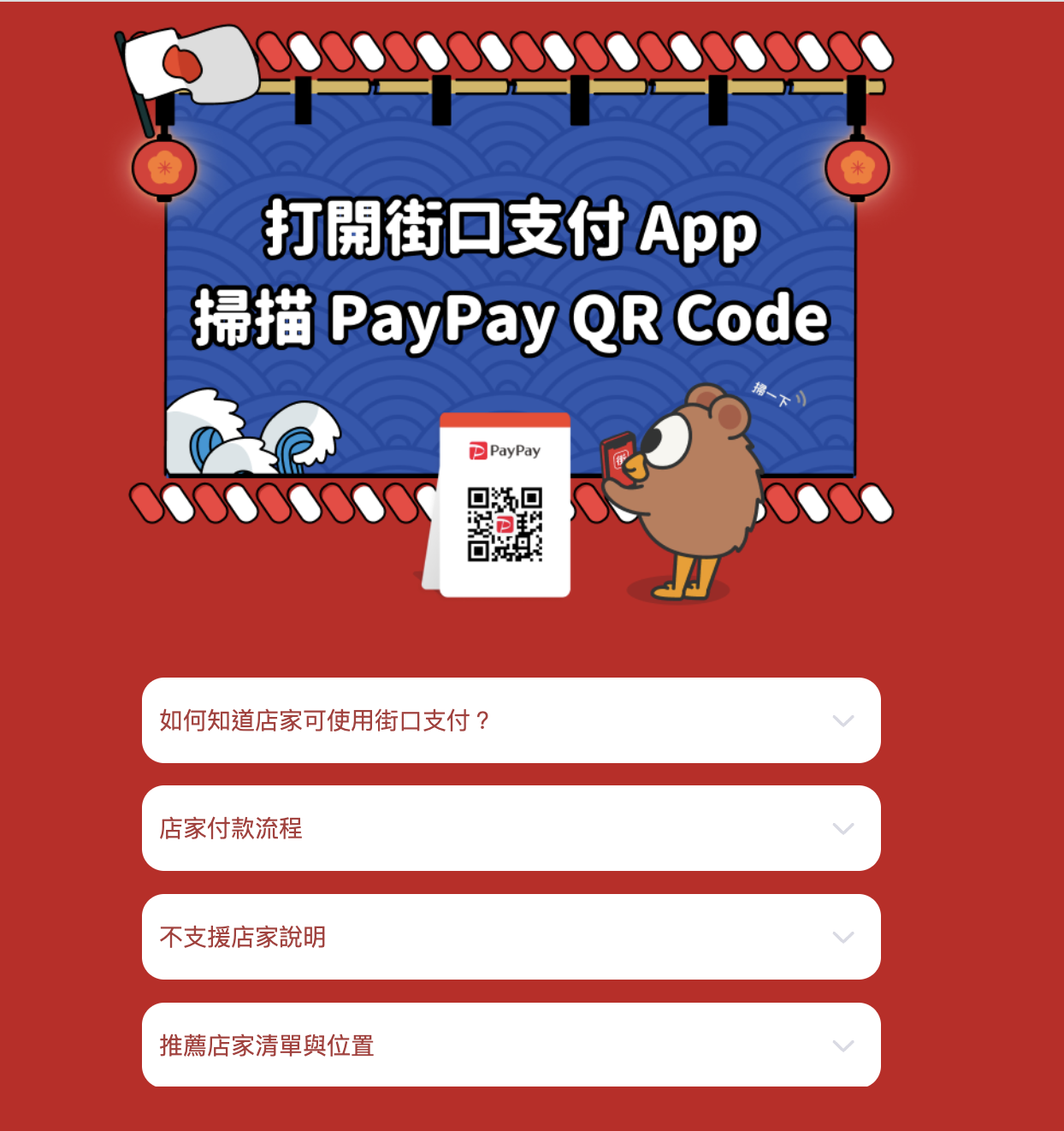1064x1131 pixels.
Task: Expand the 店家付款流程 section
Action: (x=511, y=828)
